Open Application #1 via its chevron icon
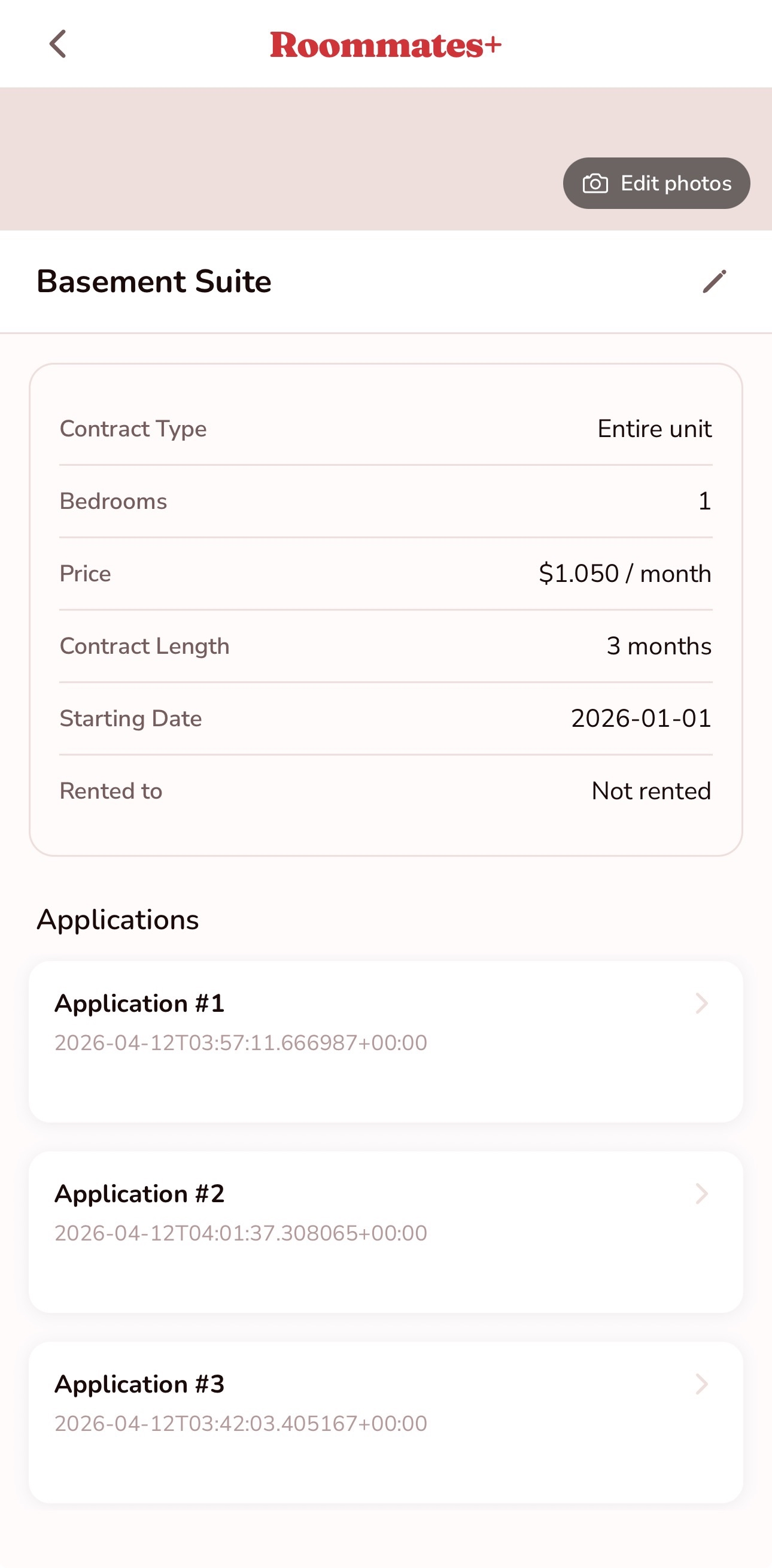This screenshot has height=1568, width=772. click(701, 1005)
